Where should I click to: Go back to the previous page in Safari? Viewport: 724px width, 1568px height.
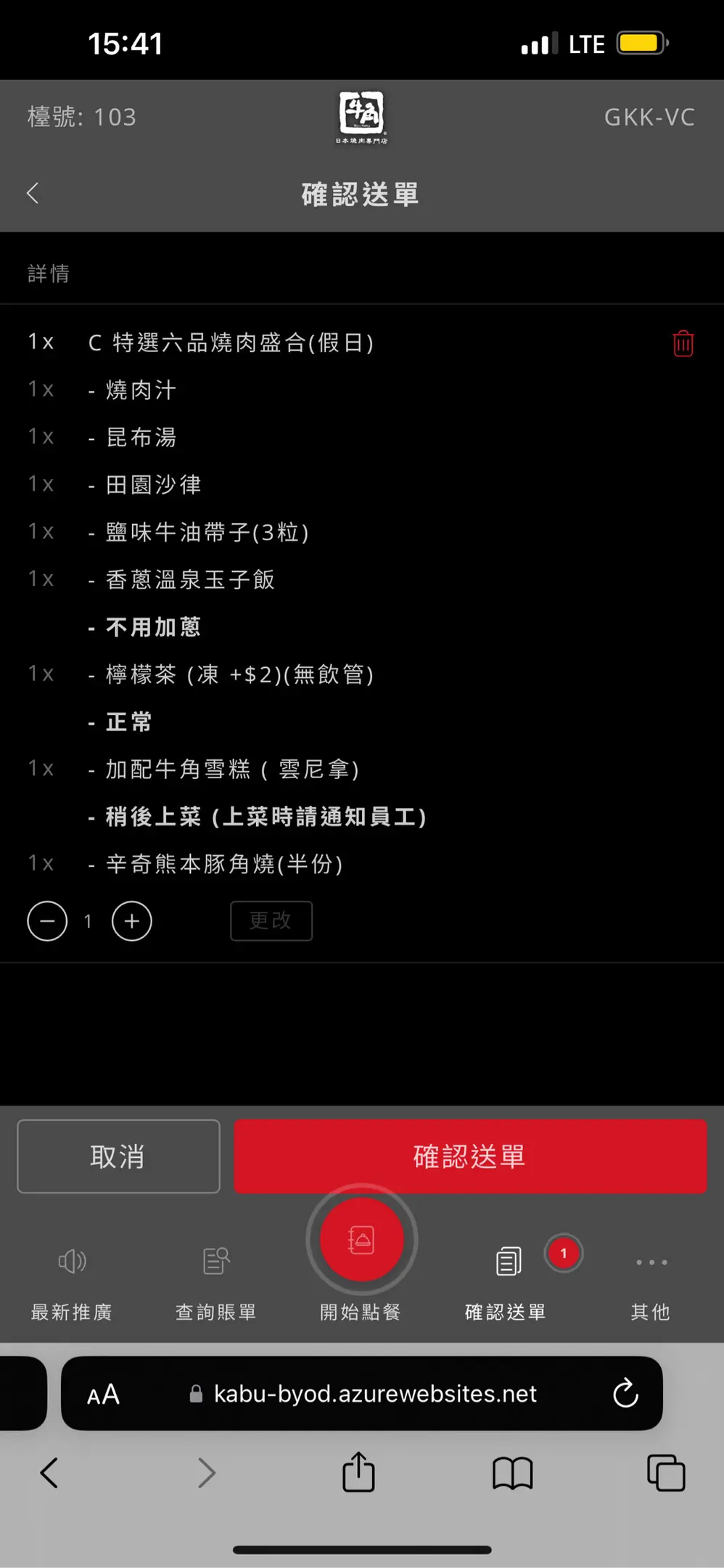point(49,1473)
